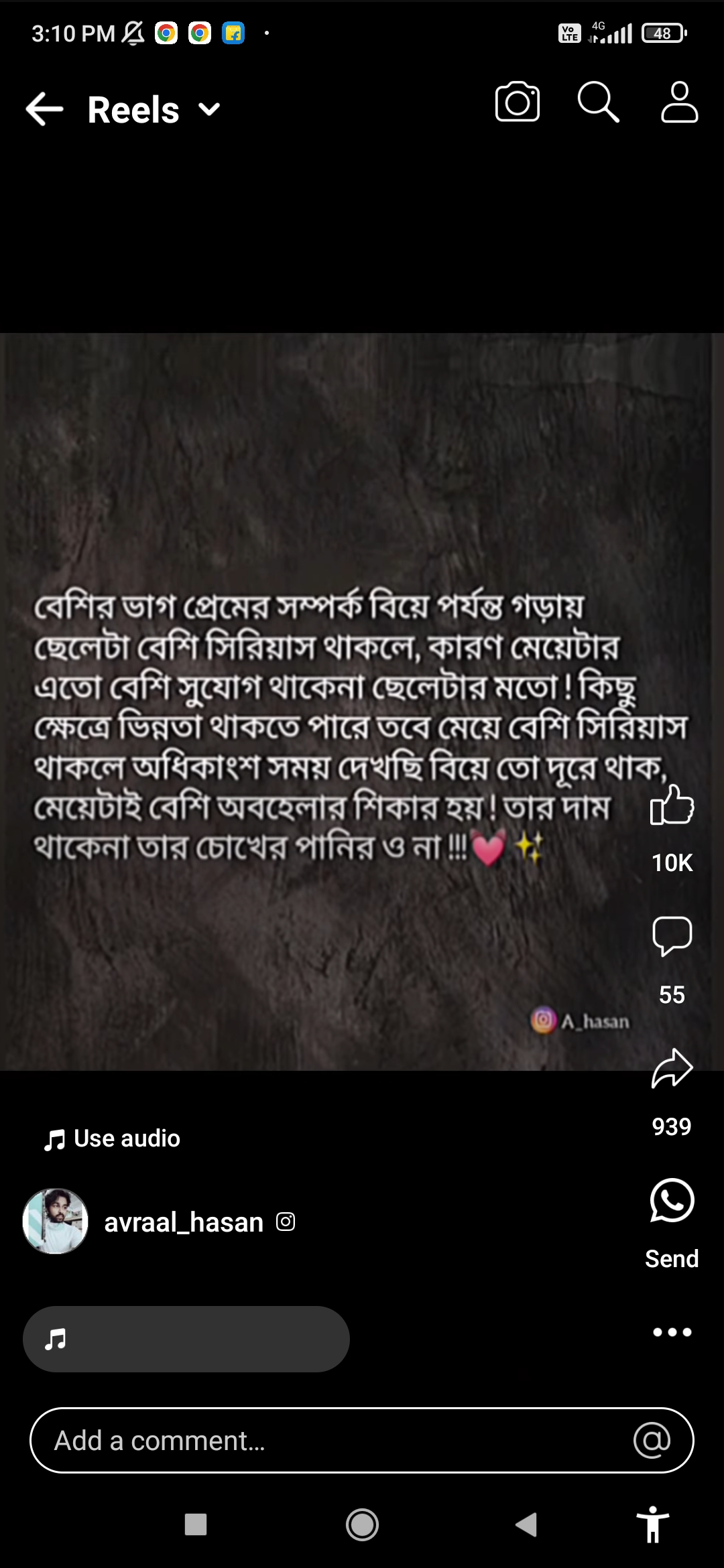Go back from Reels

click(44, 109)
